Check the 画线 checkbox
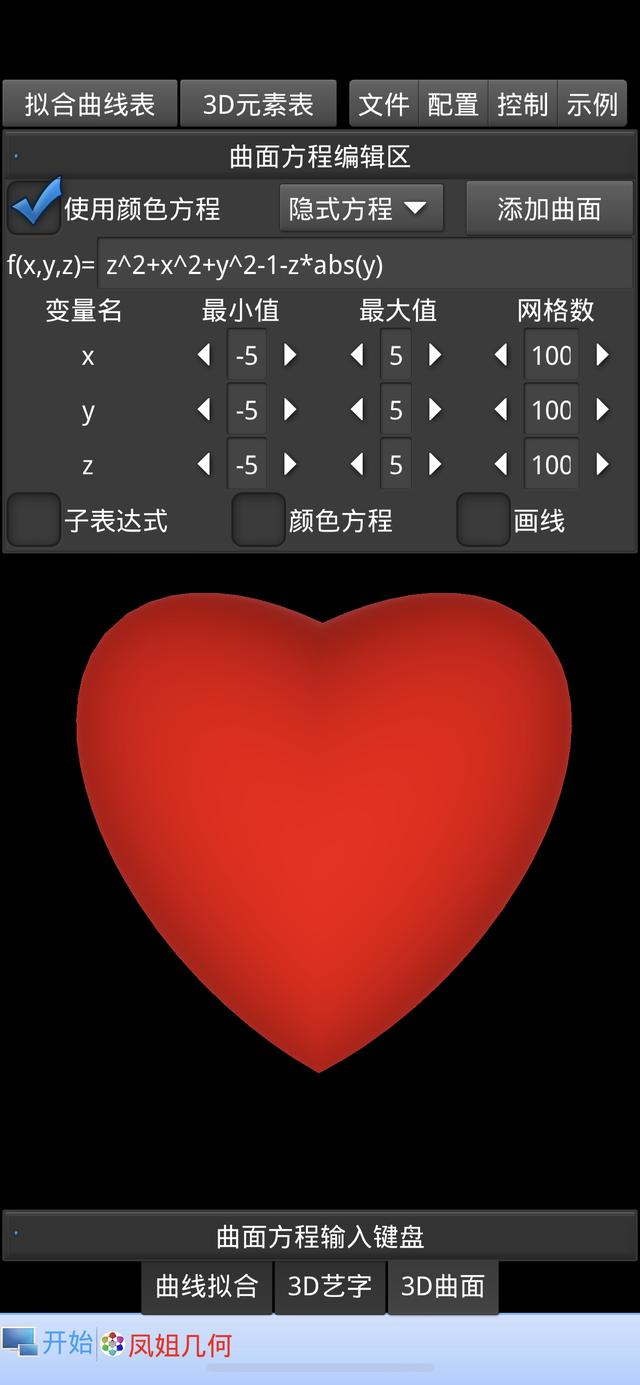Viewport: 640px width, 1385px height. (x=483, y=521)
